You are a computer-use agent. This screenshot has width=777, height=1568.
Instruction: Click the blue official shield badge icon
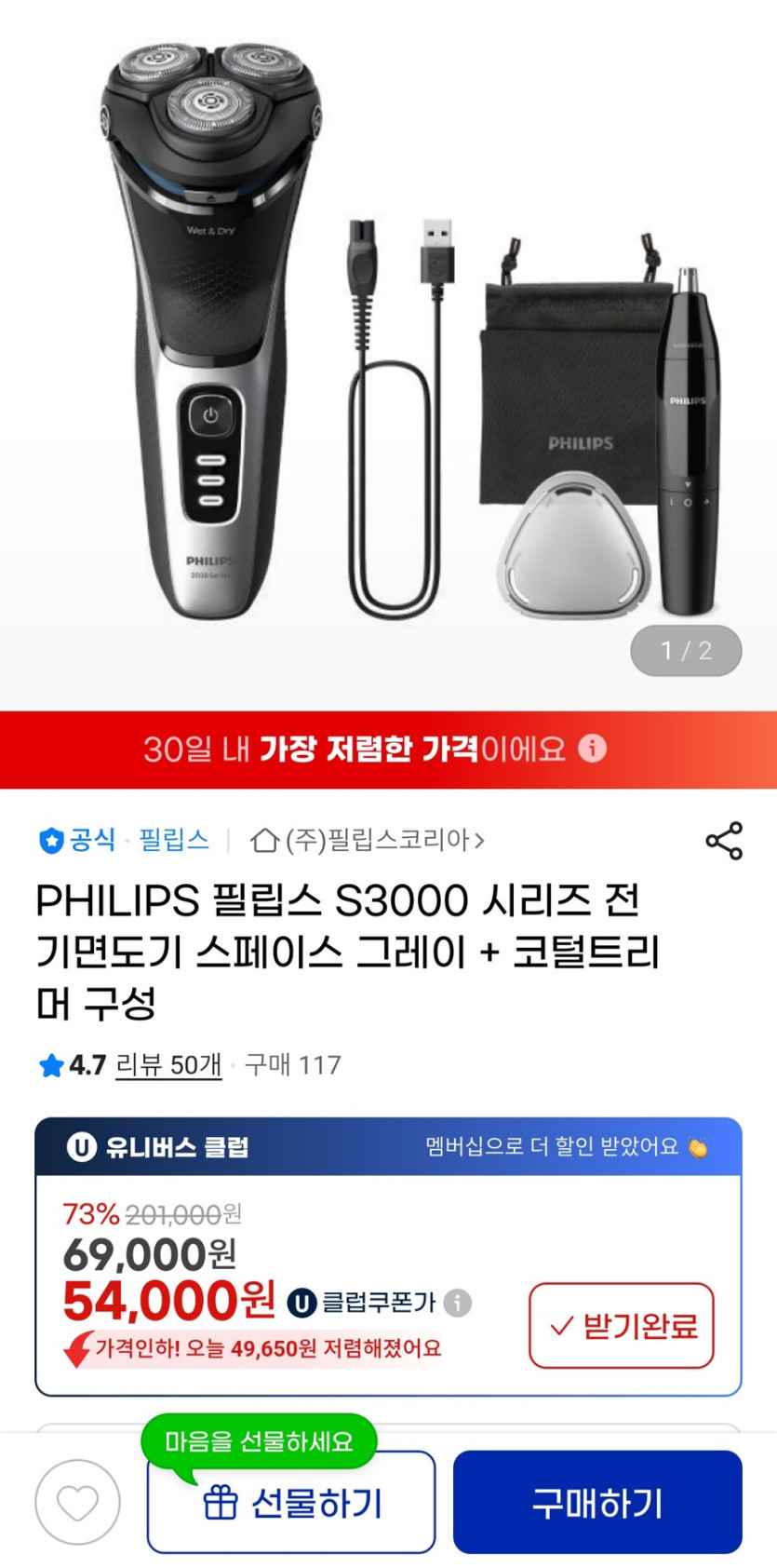click(50, 839)
